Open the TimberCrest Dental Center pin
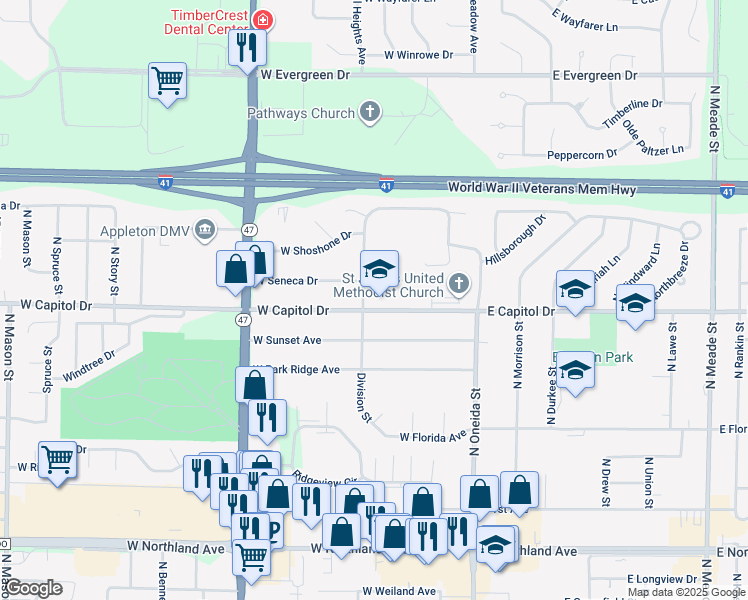The image size is (748, 600). [262, 21]
